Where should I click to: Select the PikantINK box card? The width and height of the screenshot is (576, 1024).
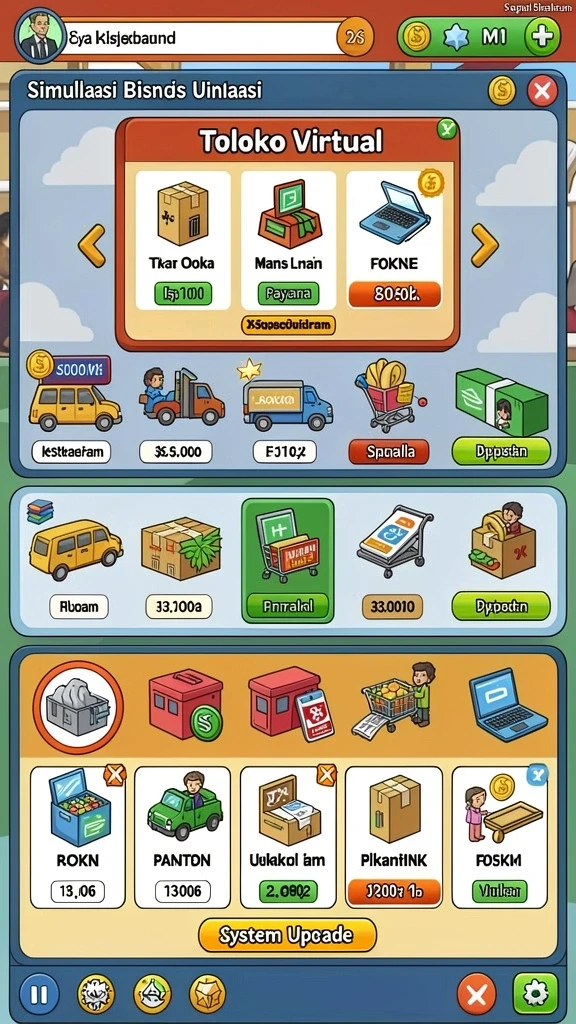(x=394, y=837)
